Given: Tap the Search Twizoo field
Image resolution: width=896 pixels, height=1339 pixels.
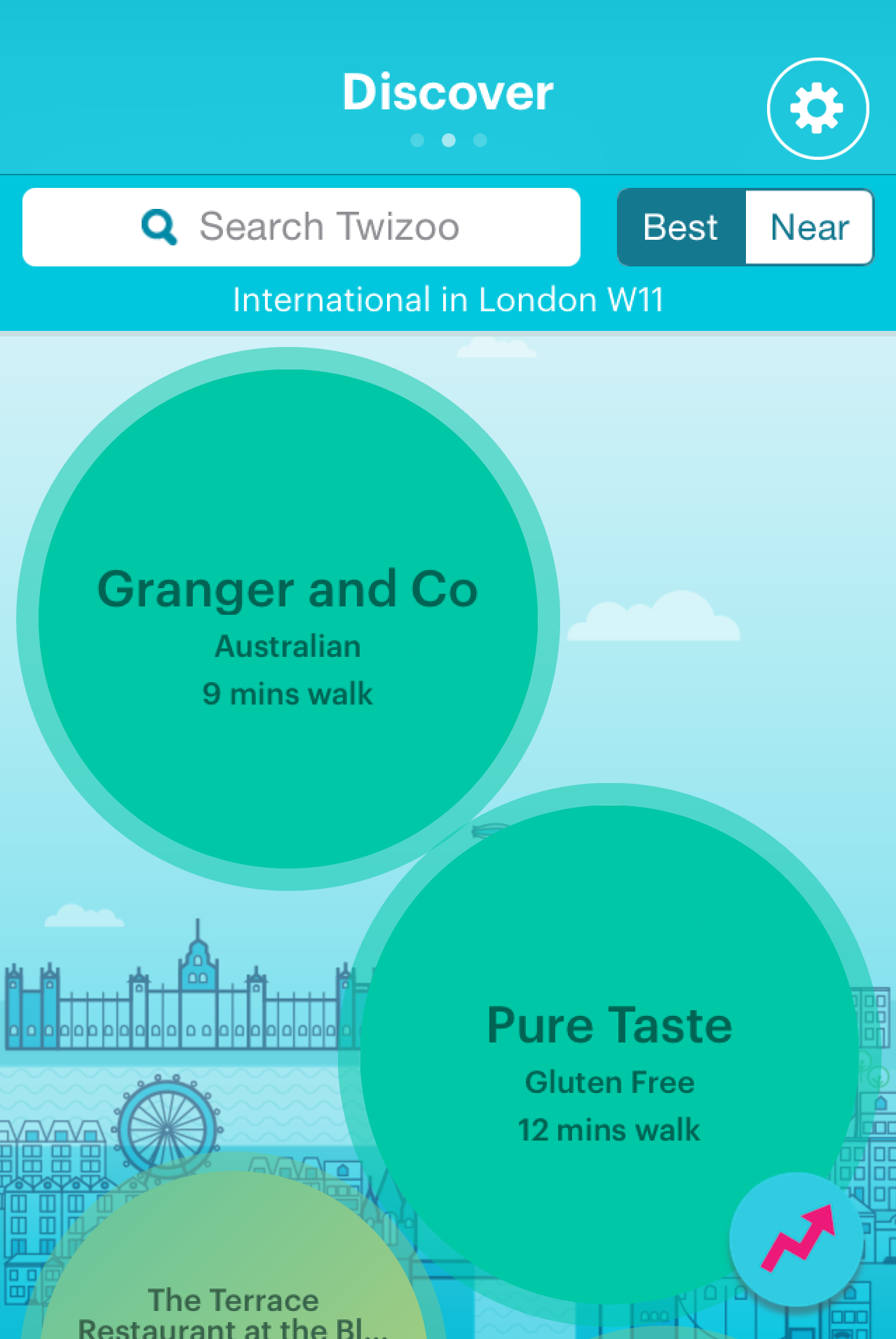Looking at the screenshot, I should pos(301,227).
